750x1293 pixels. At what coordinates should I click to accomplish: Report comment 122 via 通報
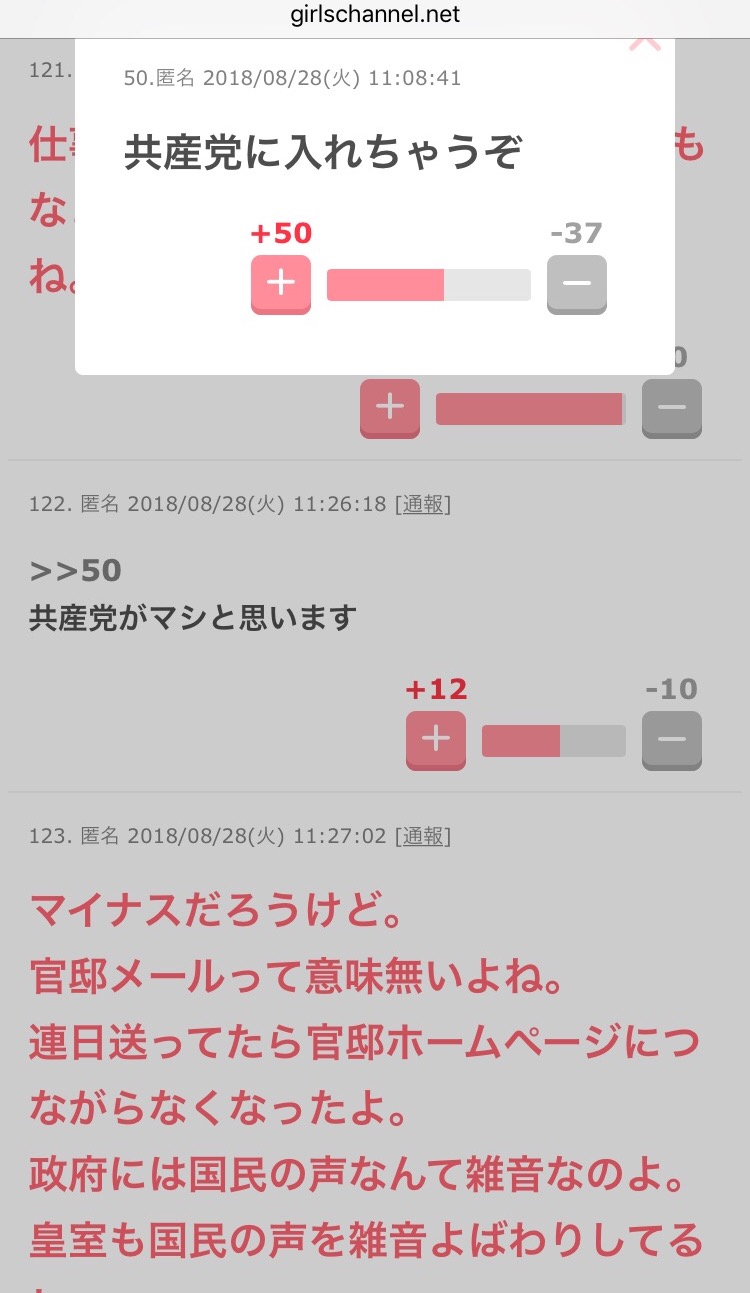coord(423,504)
